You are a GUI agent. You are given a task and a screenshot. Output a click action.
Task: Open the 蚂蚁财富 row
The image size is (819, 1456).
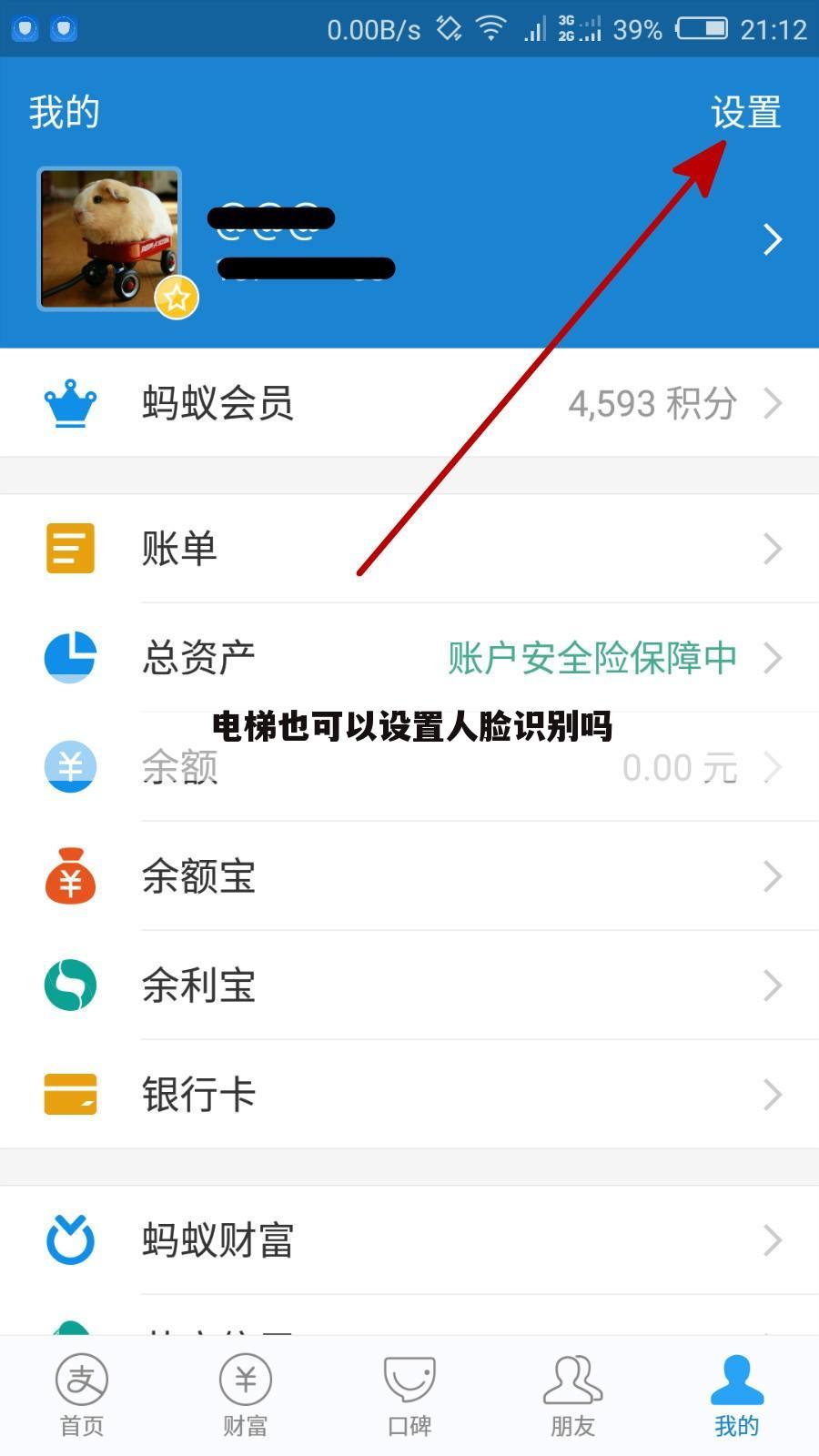(x=409, y=1240)
